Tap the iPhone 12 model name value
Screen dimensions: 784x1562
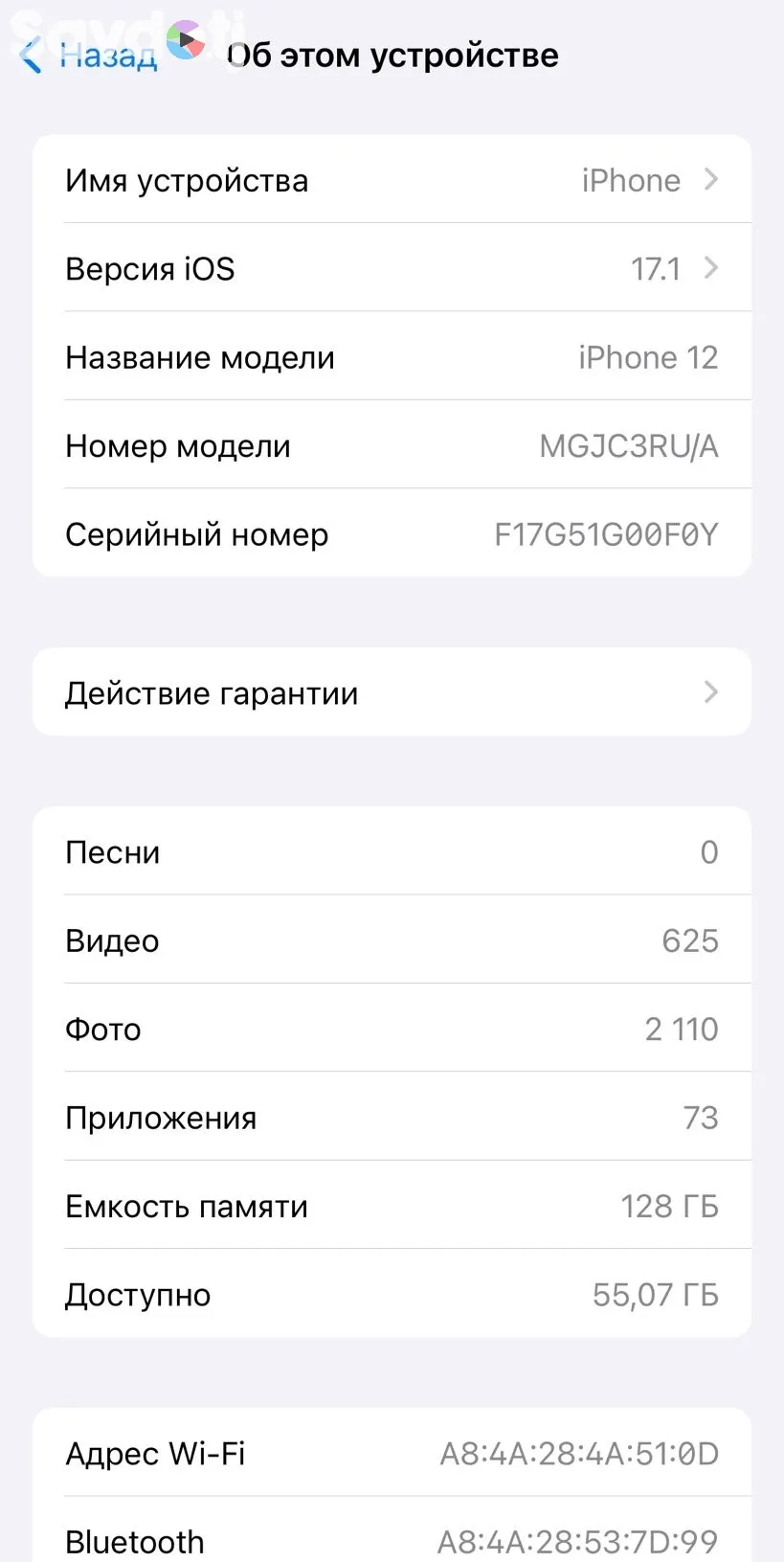pos(648,357)
